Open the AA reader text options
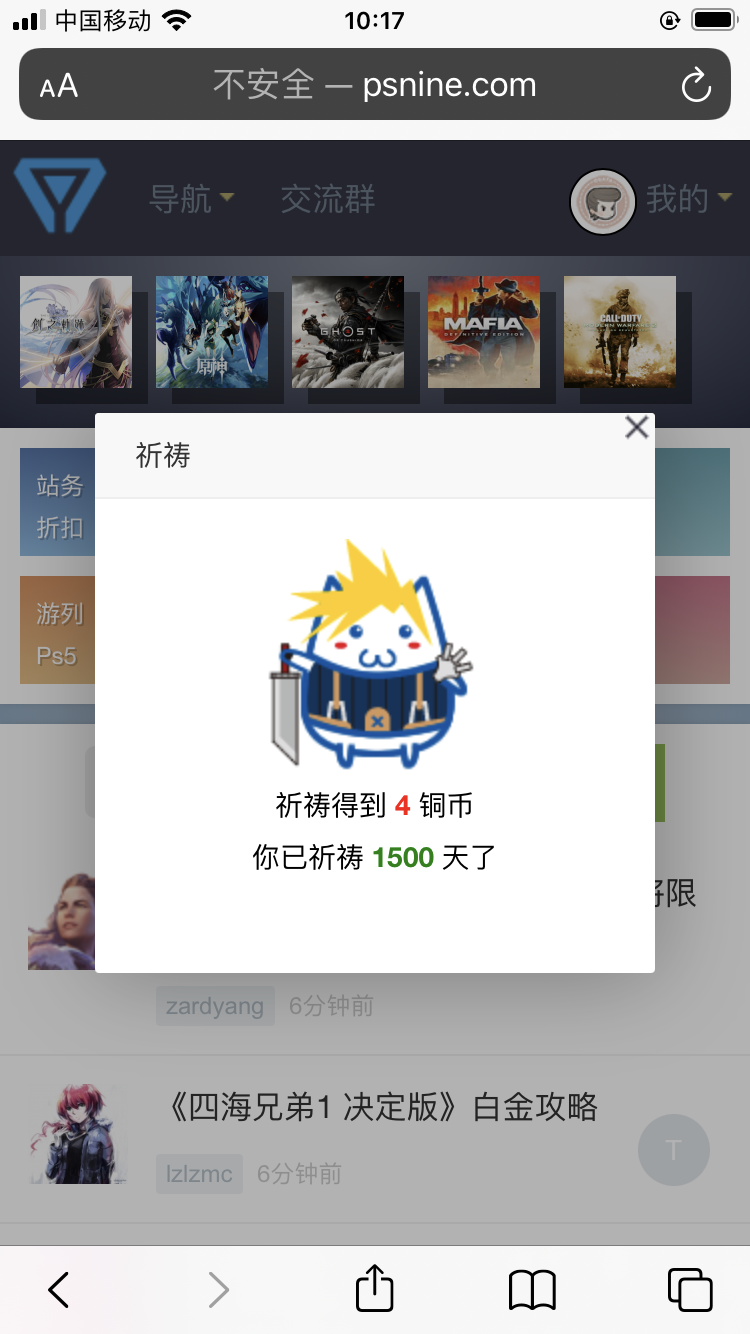Image resolution: width=750 pixels, height=1334 pixels. 59,86
